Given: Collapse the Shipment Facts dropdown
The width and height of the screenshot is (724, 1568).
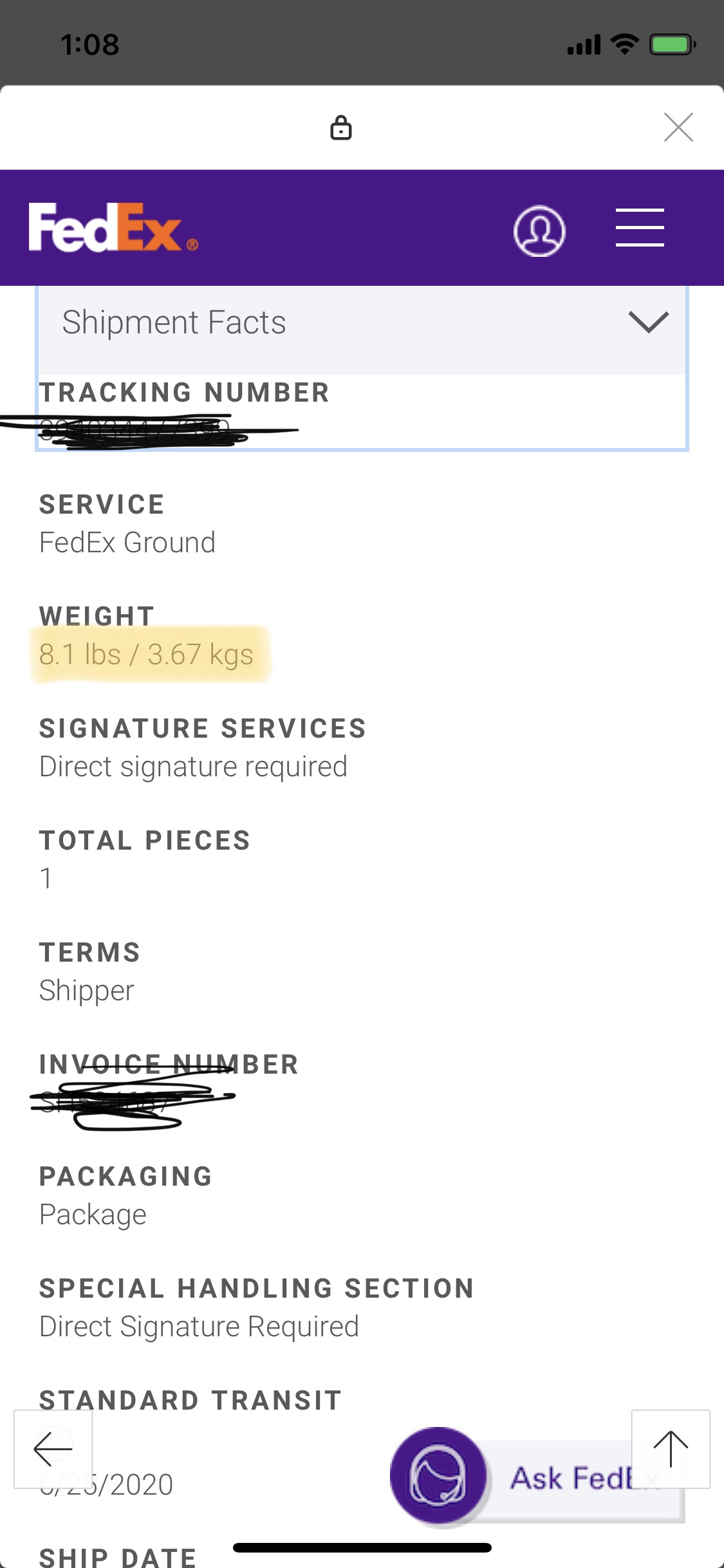Looking at the screenshot, I should tap(648, 322).
